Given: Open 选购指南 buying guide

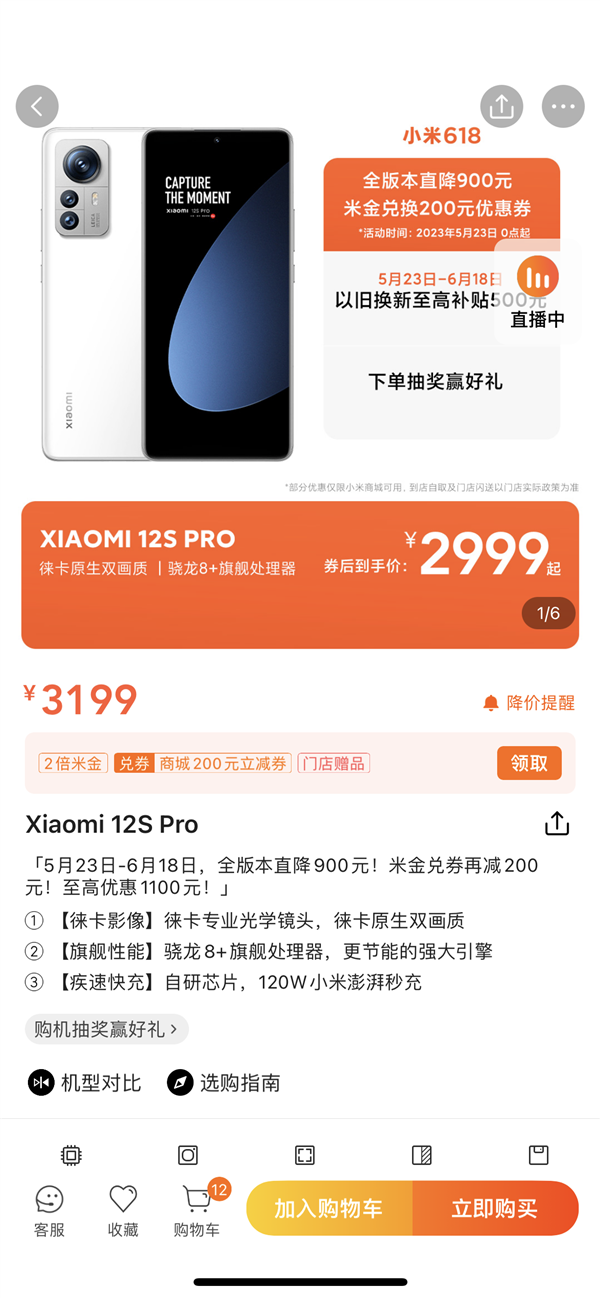Looking at the screenshot, I should point(224,1082).
